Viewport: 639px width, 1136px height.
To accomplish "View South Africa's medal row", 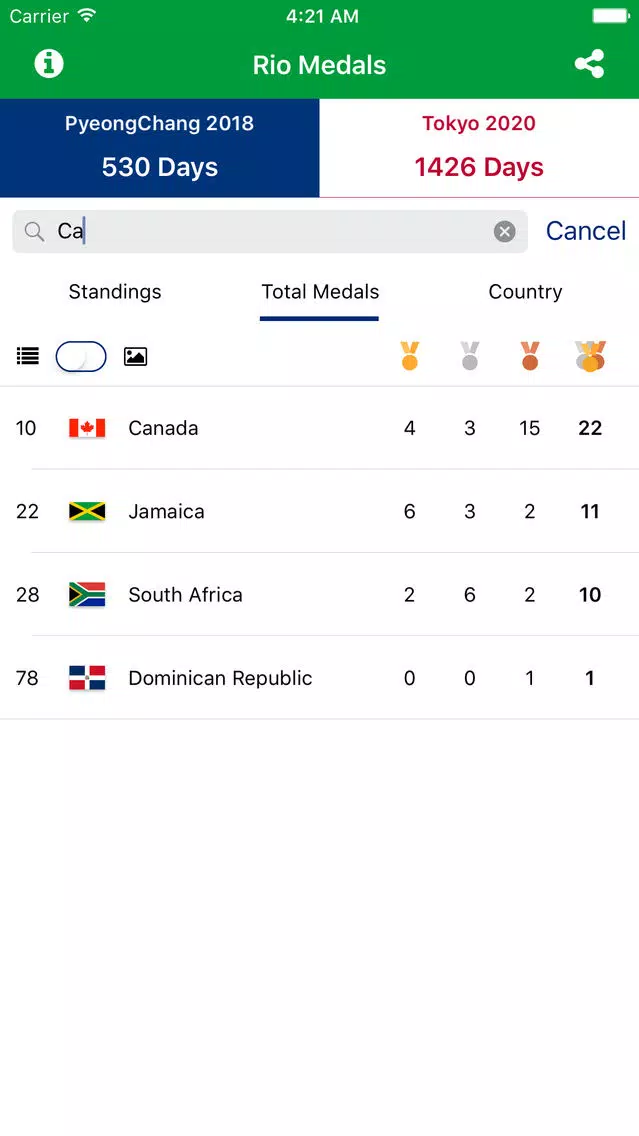I will pyautogui.click(x=320, y=595).
